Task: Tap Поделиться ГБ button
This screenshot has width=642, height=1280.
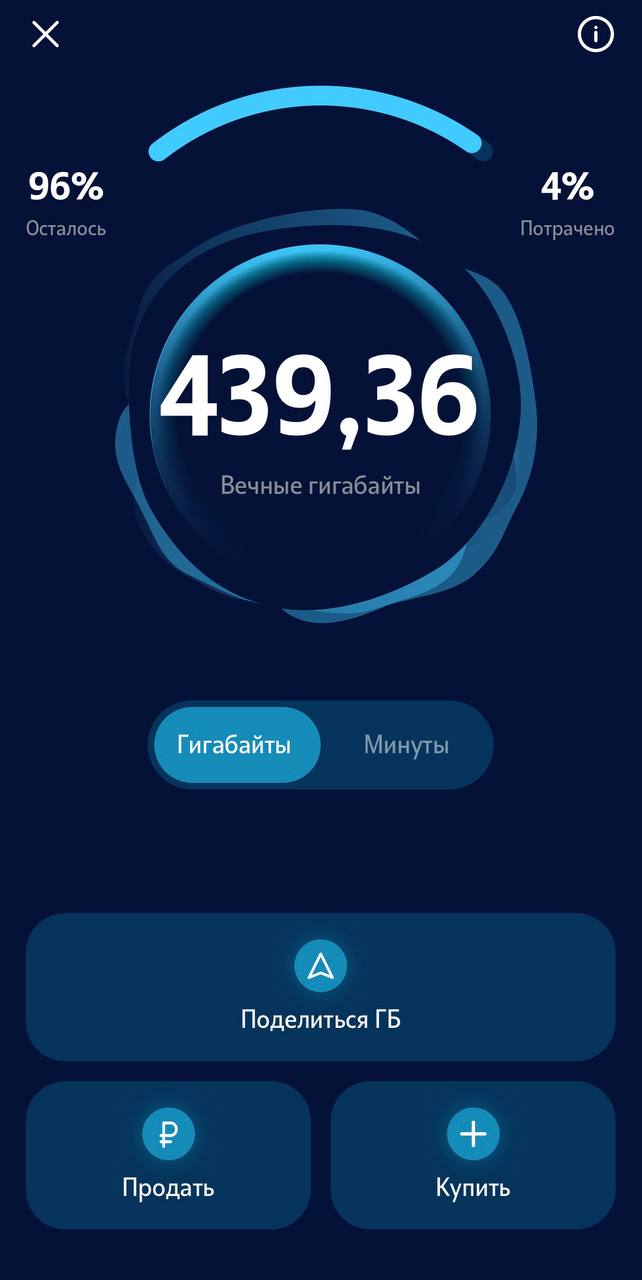Action: [320, 987]
